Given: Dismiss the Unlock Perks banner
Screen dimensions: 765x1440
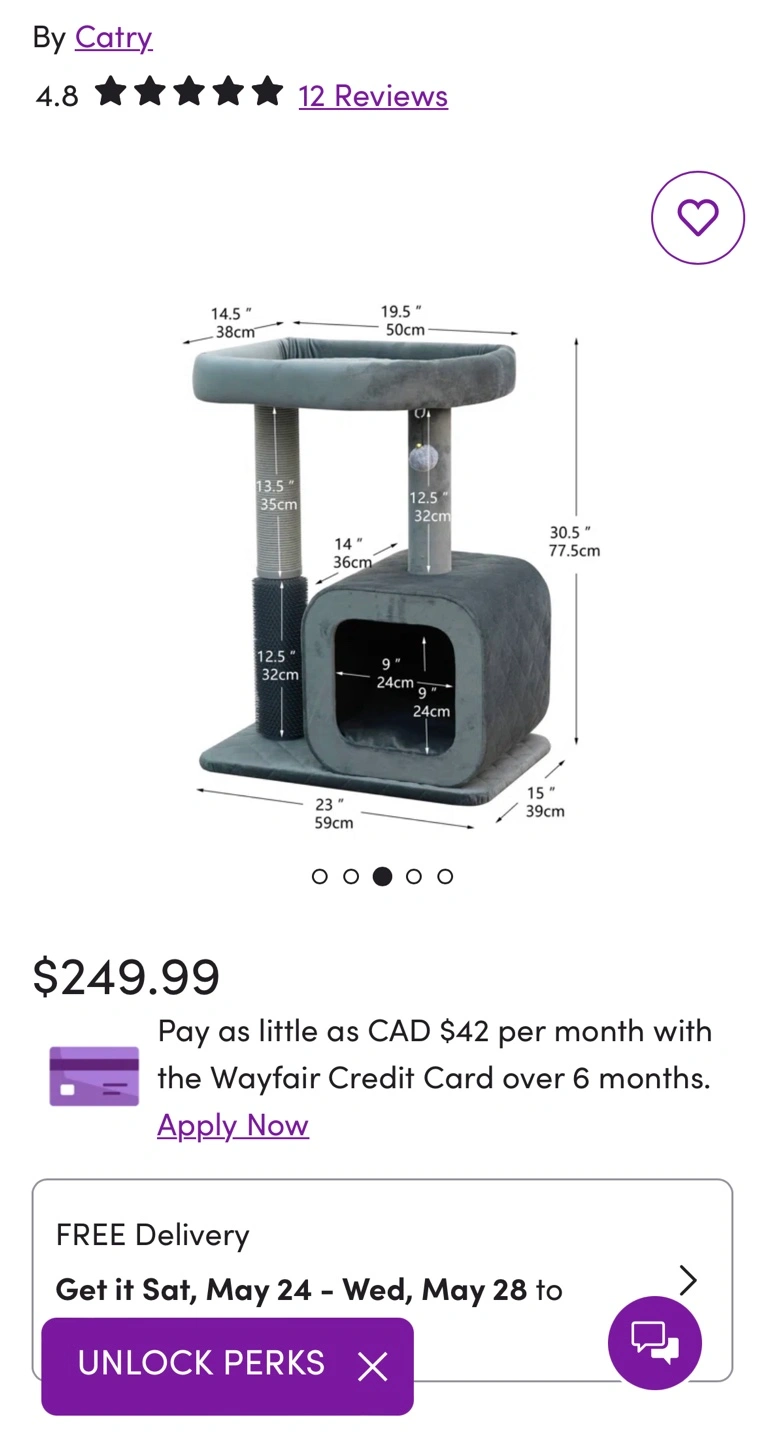Looking at the screenshot, I should (372, 1366).
